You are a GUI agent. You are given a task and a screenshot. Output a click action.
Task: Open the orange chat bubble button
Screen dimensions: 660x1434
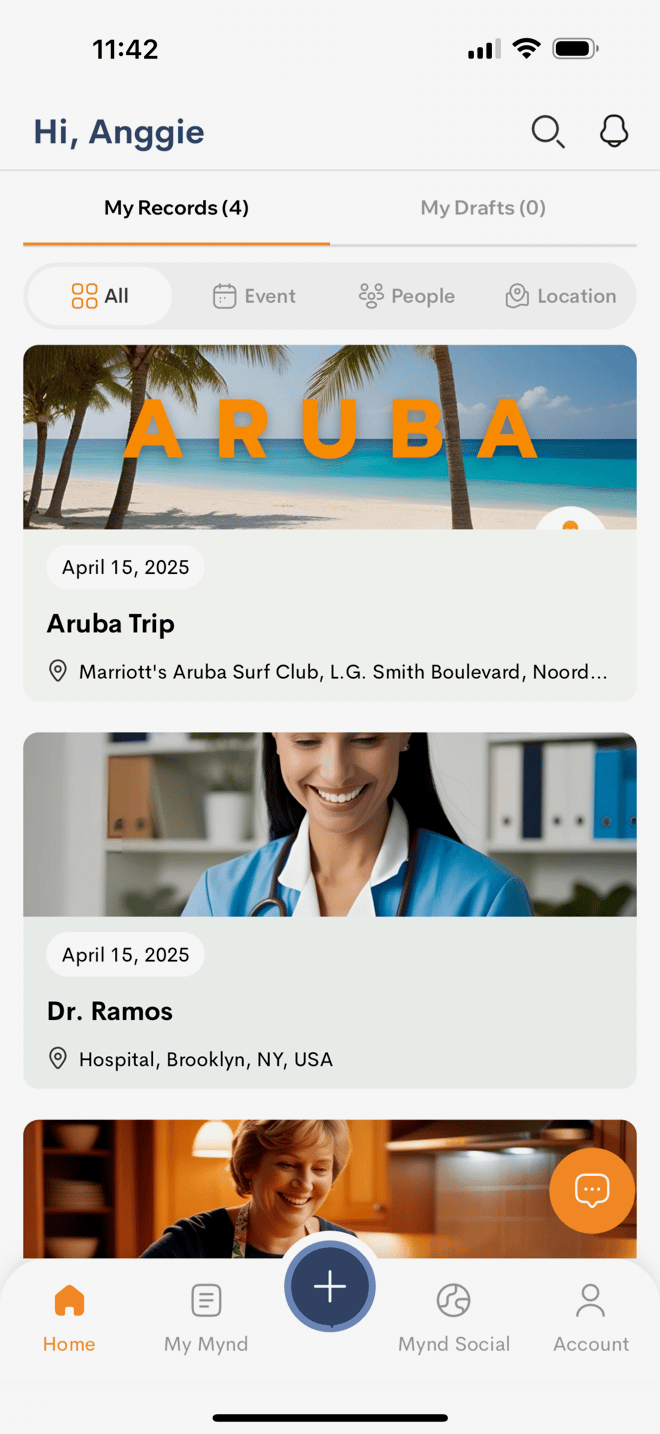tap(592, 1191)
